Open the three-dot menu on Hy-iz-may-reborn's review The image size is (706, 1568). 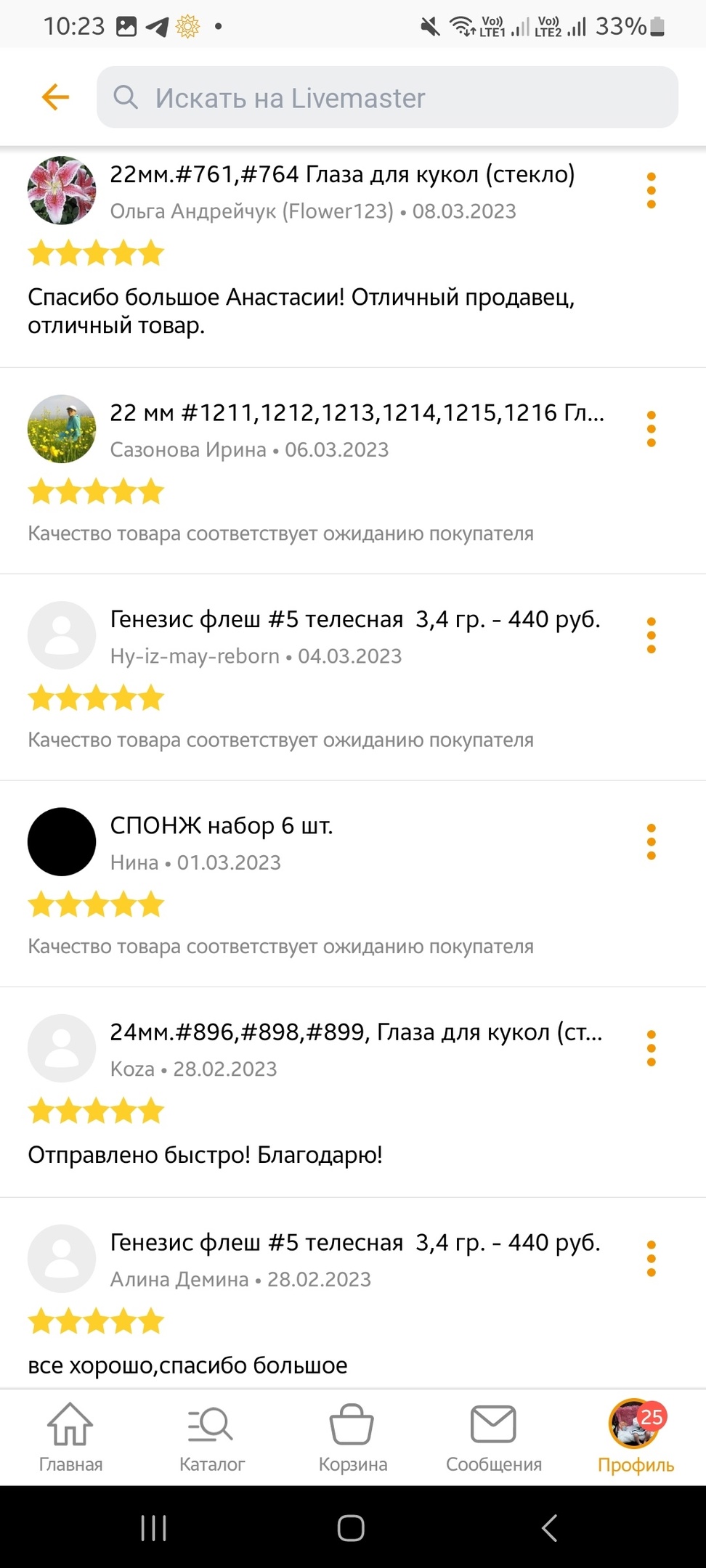pos(651,635)
